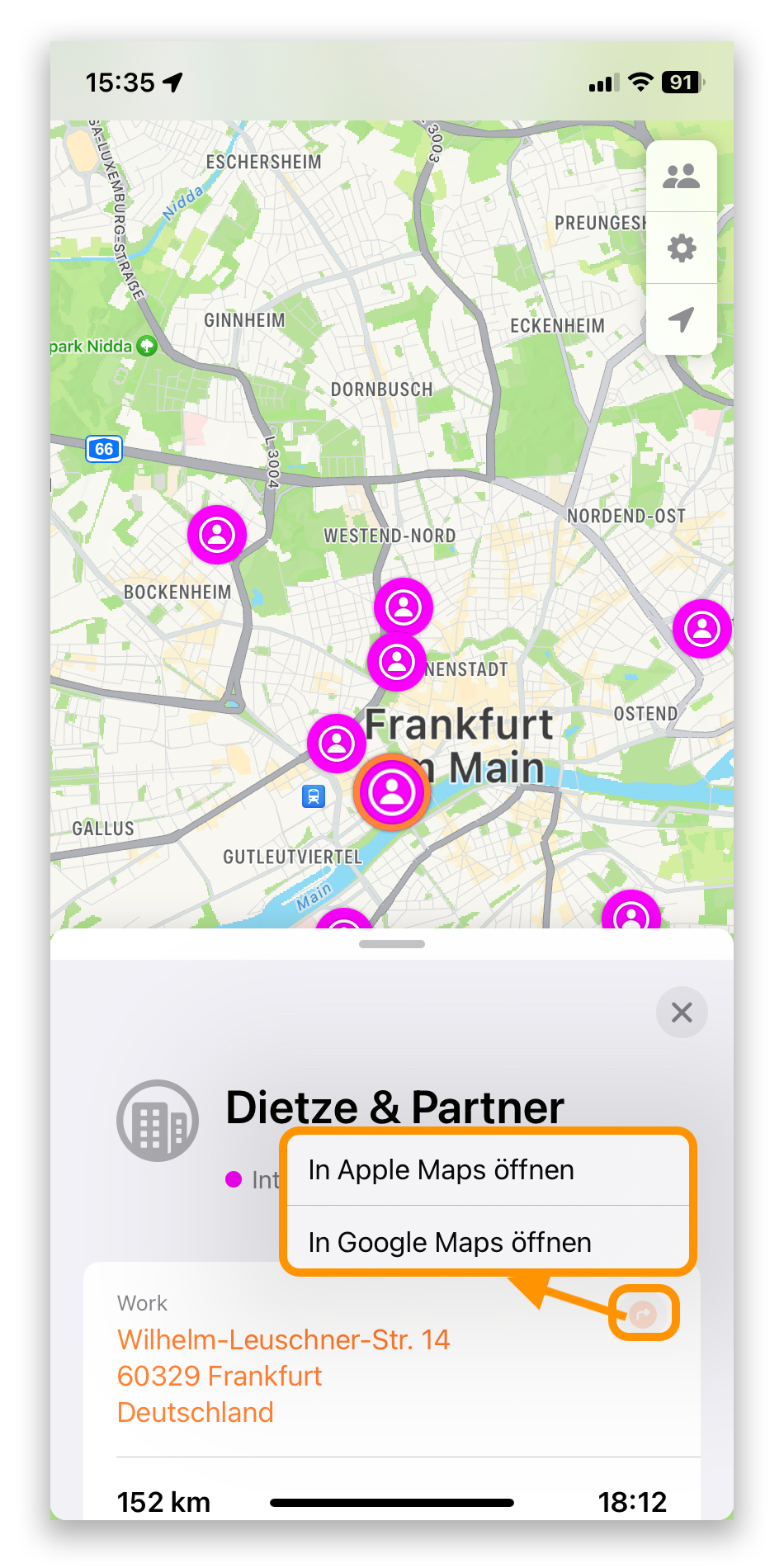Screen dimensions: 784x1568
Task: Select the contact pin below Westend-Nord label
Action: coord(404,607)
